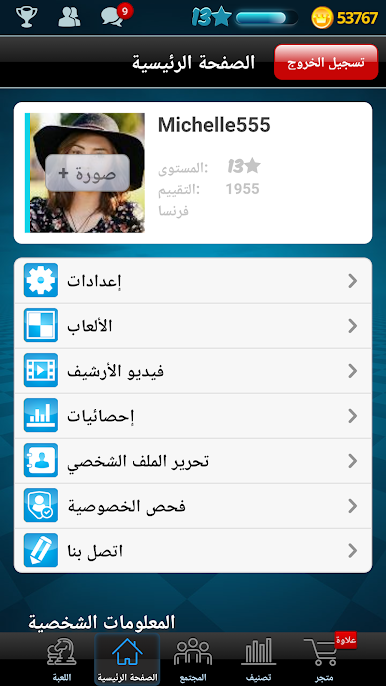Open the friends icon in top bar
Viewport: 386px width, 686px height.
click(x=69, y=17)
